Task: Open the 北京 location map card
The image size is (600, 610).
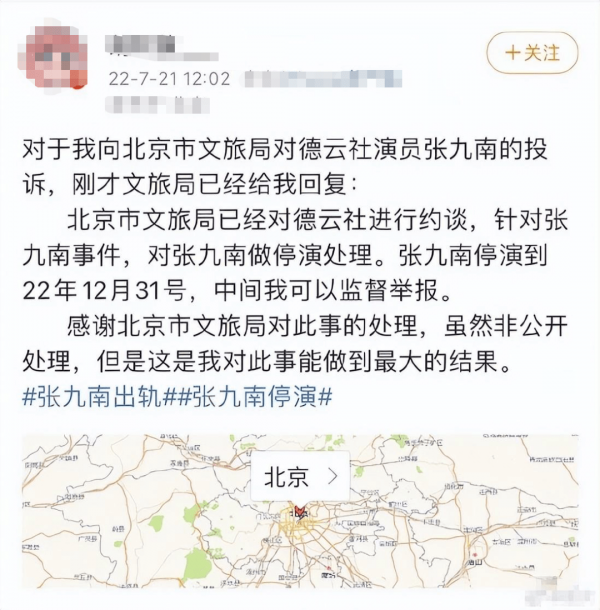Action: pos(300,478)
